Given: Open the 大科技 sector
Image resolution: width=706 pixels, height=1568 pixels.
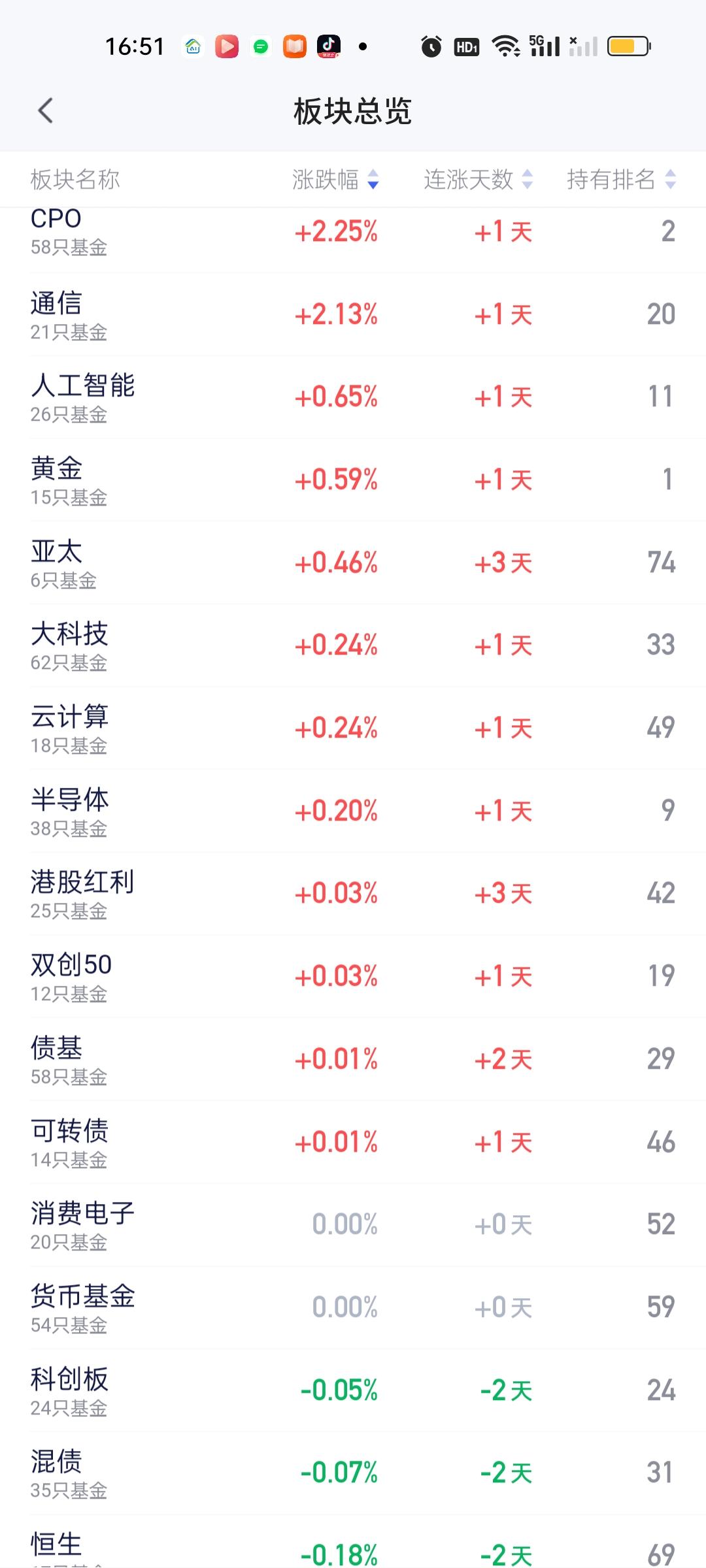Looking at the screenshot, I should (353, 645).
